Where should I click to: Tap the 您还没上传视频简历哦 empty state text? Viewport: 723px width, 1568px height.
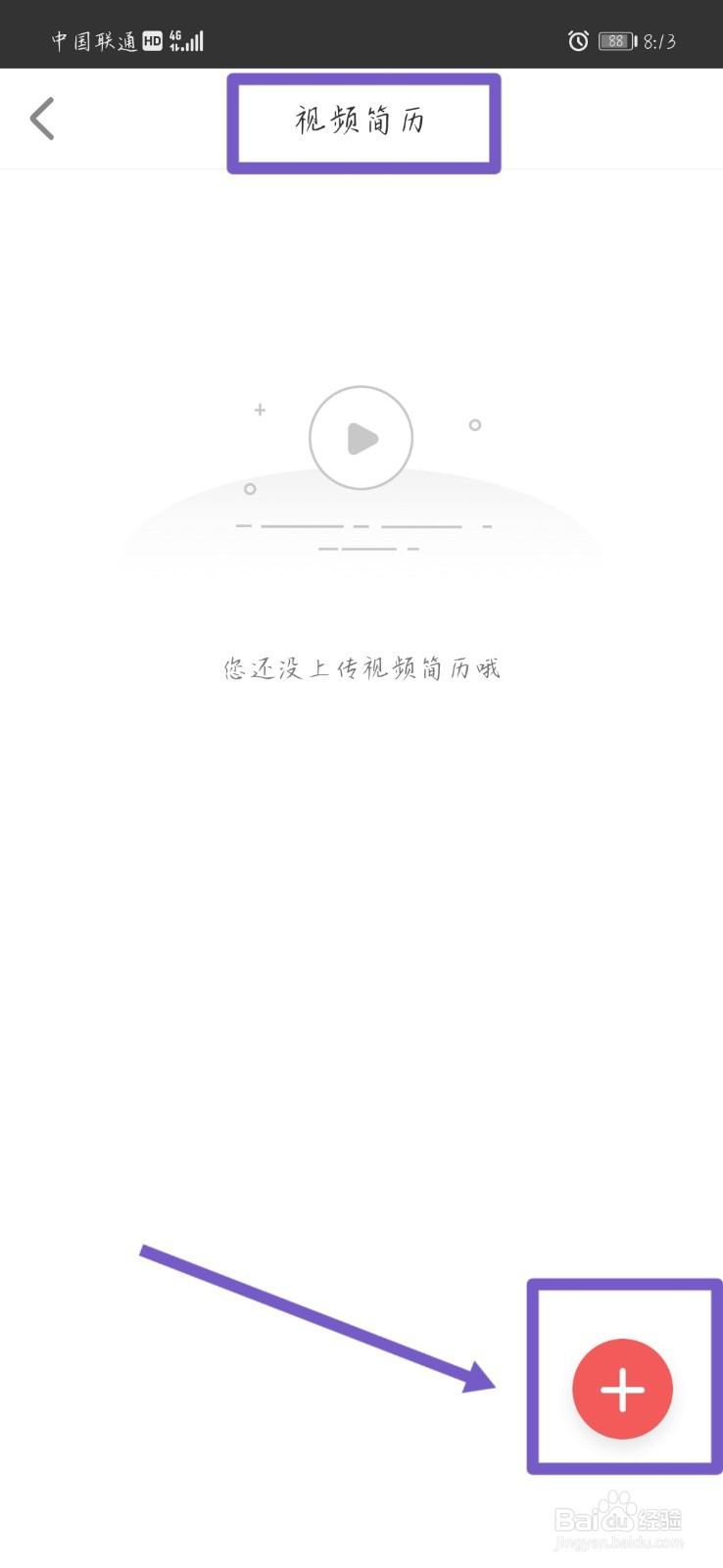(361, 667)
